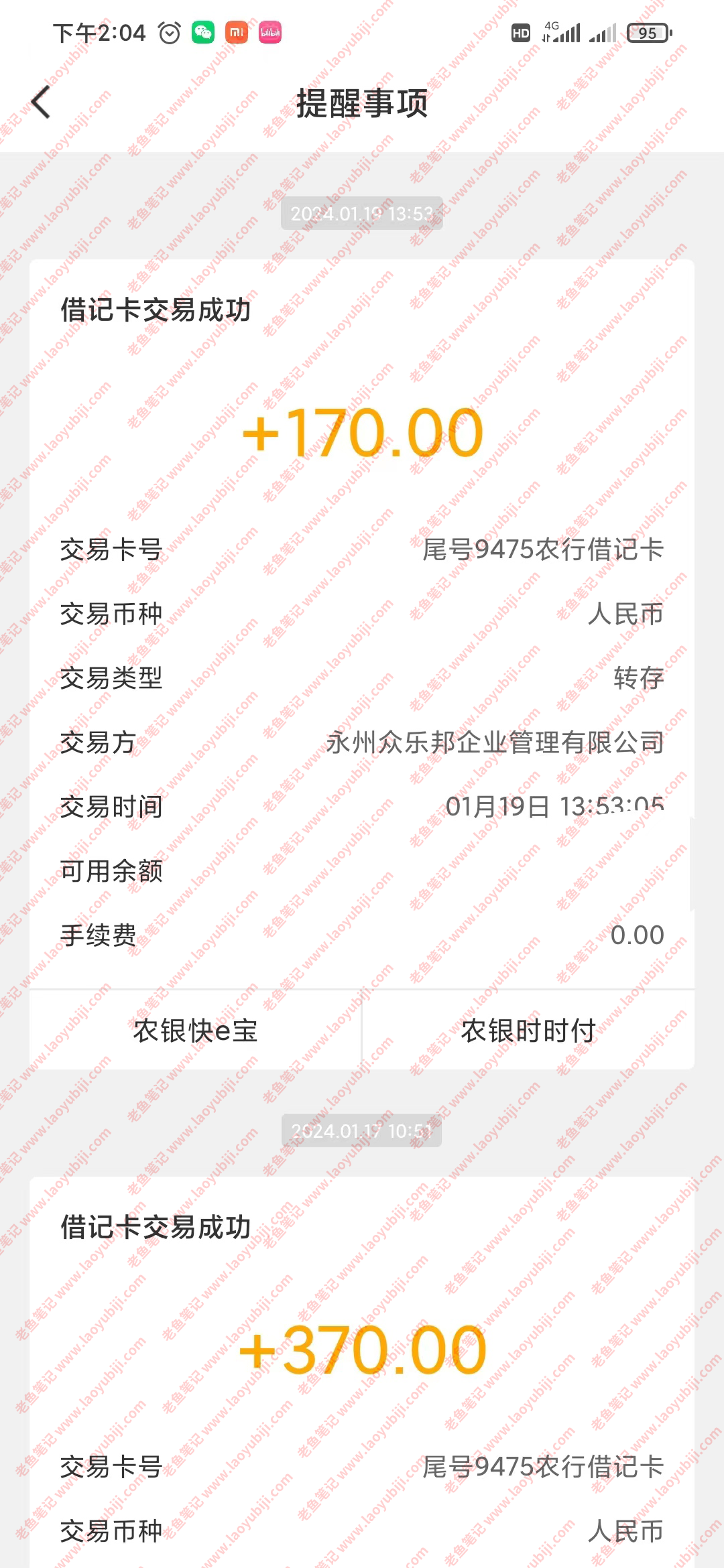Open the 农银快e宝 button
This screenshot has height=1568, width=724.
tap(195, 1031)
